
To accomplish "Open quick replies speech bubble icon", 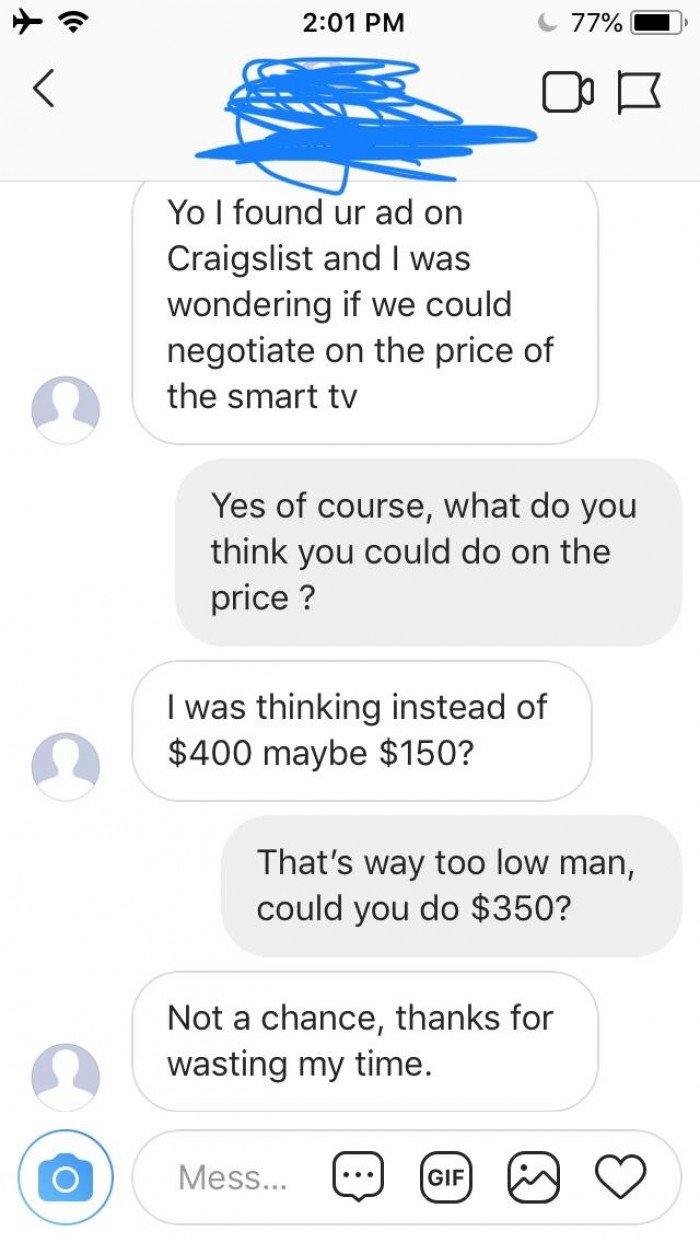I will point(357,1177).
